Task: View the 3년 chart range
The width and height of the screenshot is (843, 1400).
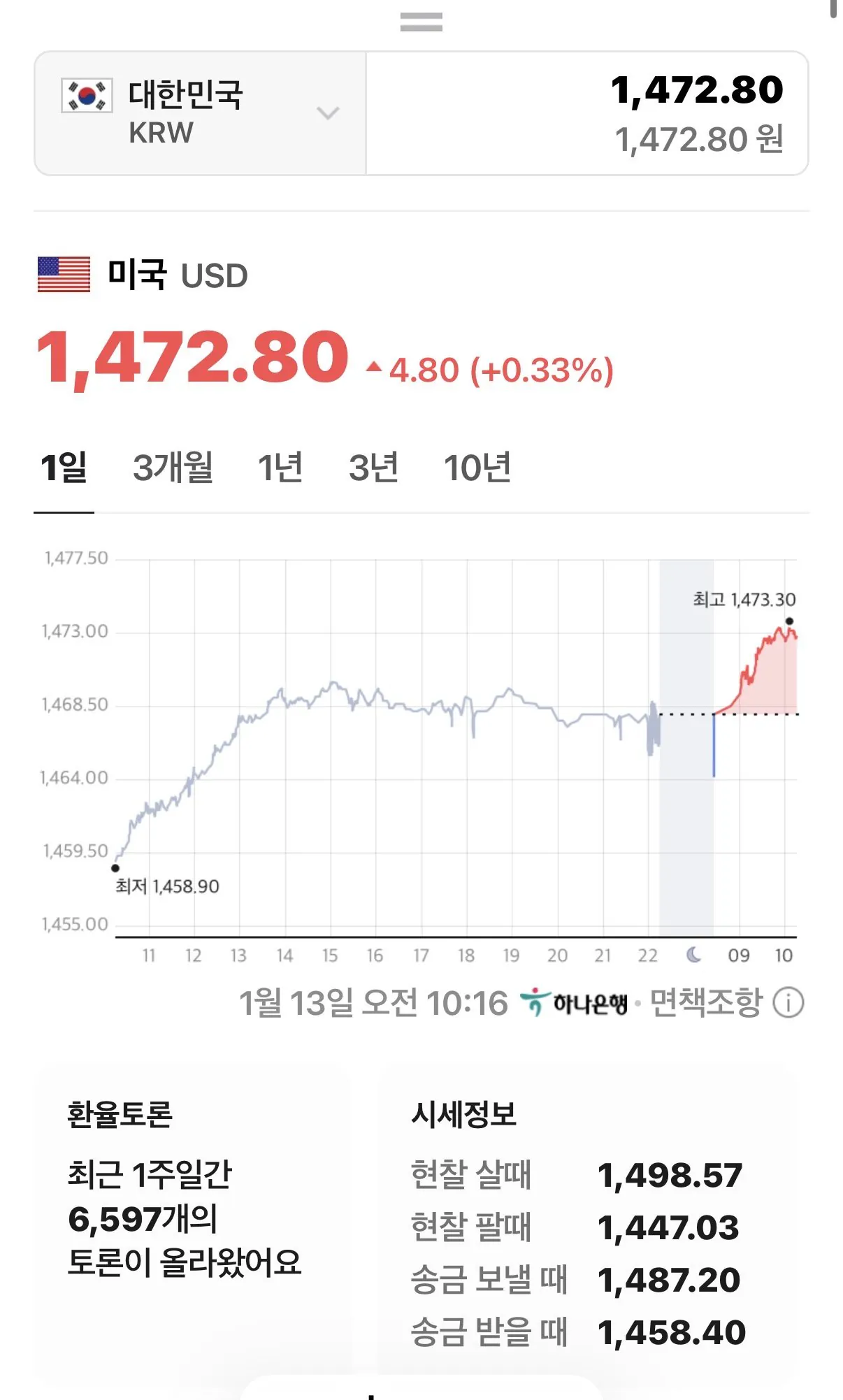Action: 373,468
